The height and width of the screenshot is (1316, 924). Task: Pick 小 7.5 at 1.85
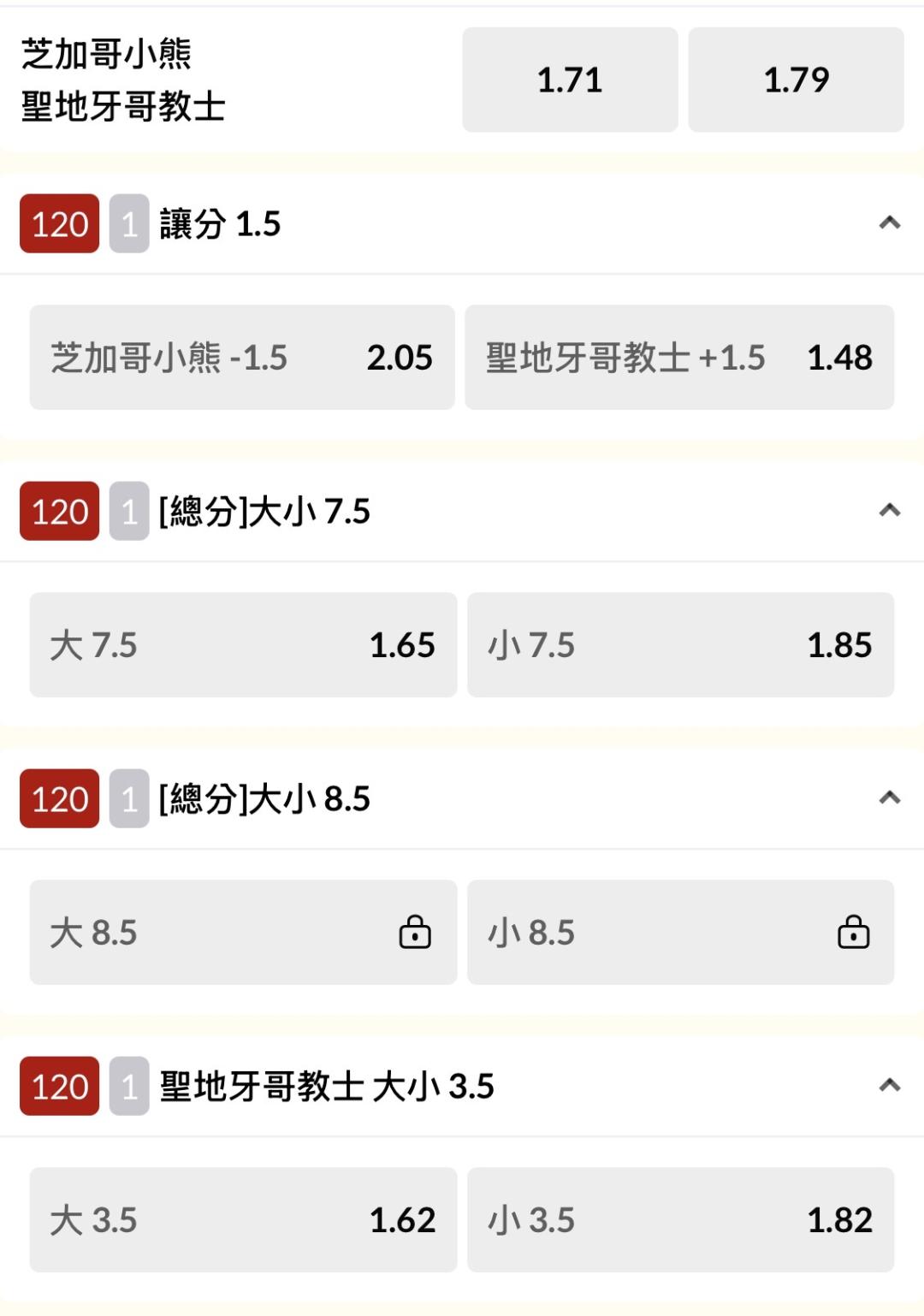coord(680,644)
